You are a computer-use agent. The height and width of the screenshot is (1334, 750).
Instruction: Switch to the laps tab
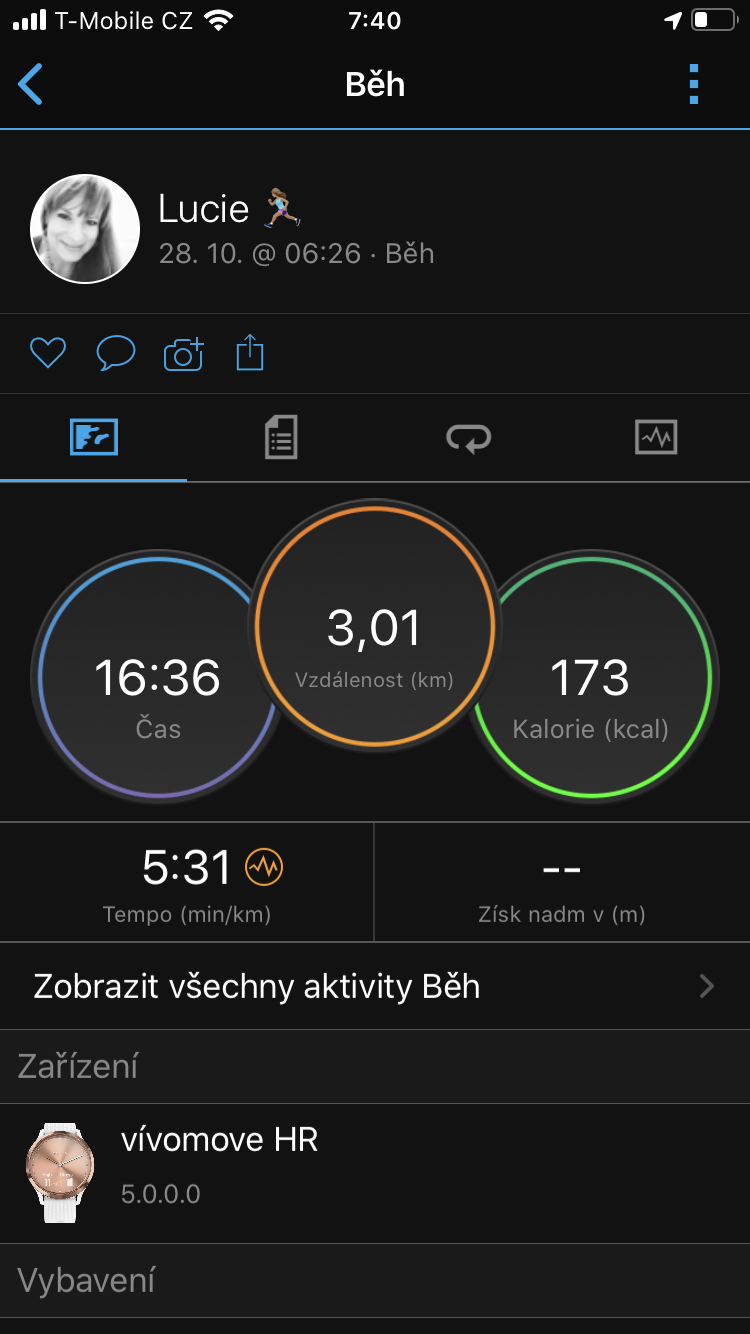(x=468, y=438)
